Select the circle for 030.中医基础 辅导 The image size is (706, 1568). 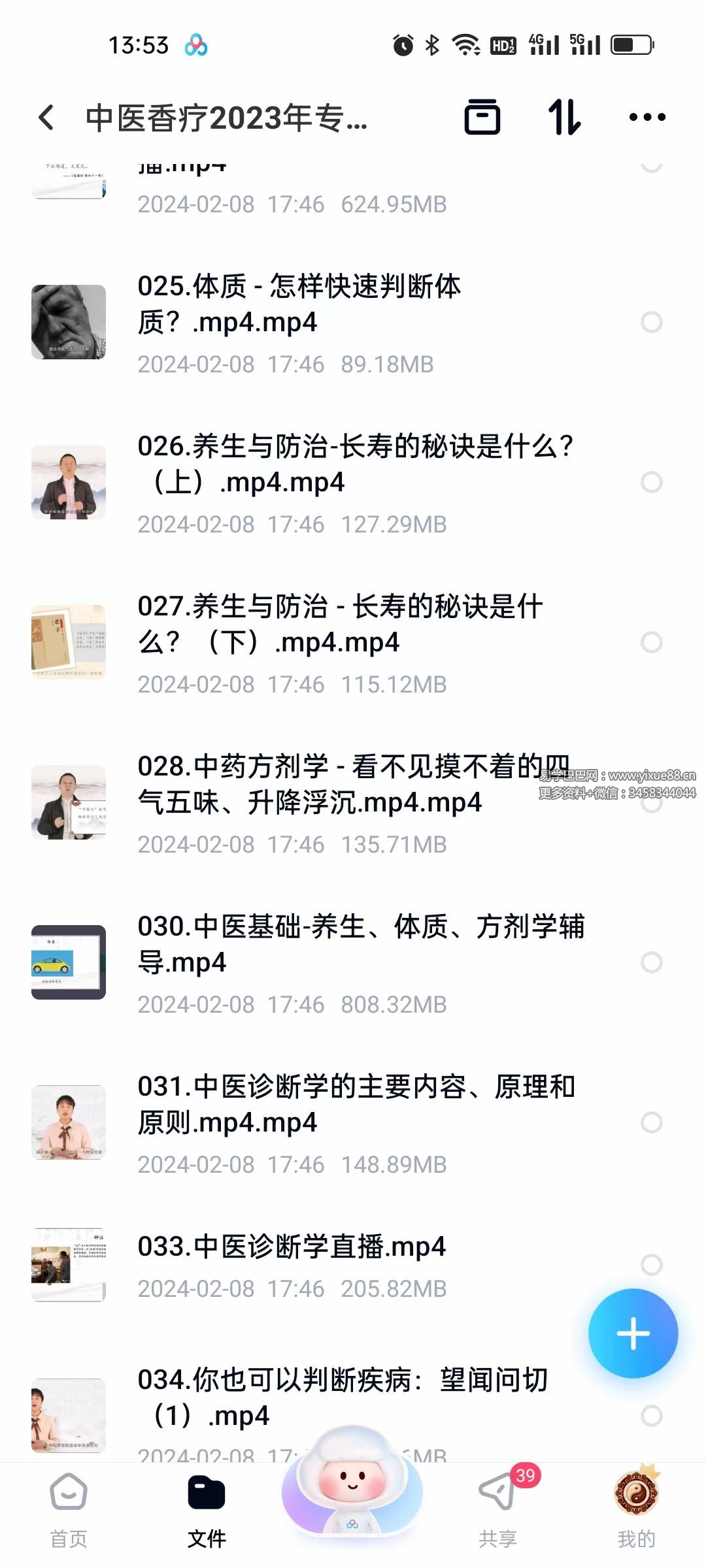[651, 962]
